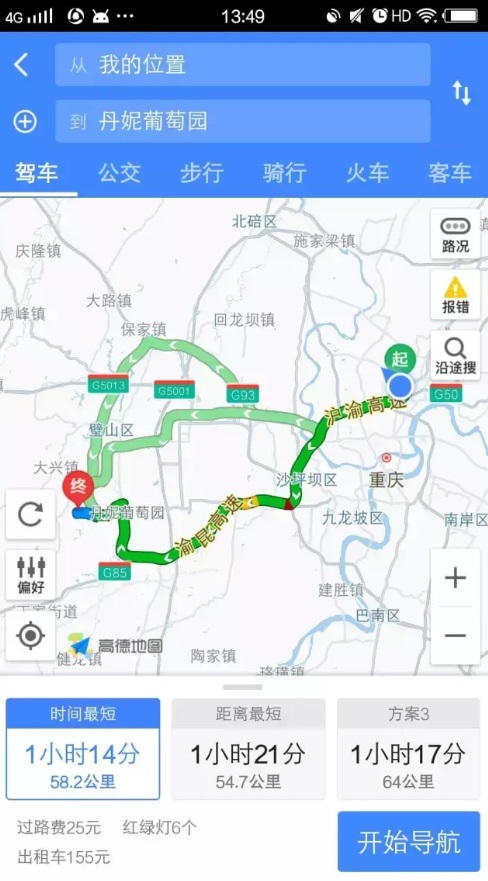Switch to the 火车 tab
The width and height of the screenshot is (488, 881).
pyautogui.click(x=367, y=173)
